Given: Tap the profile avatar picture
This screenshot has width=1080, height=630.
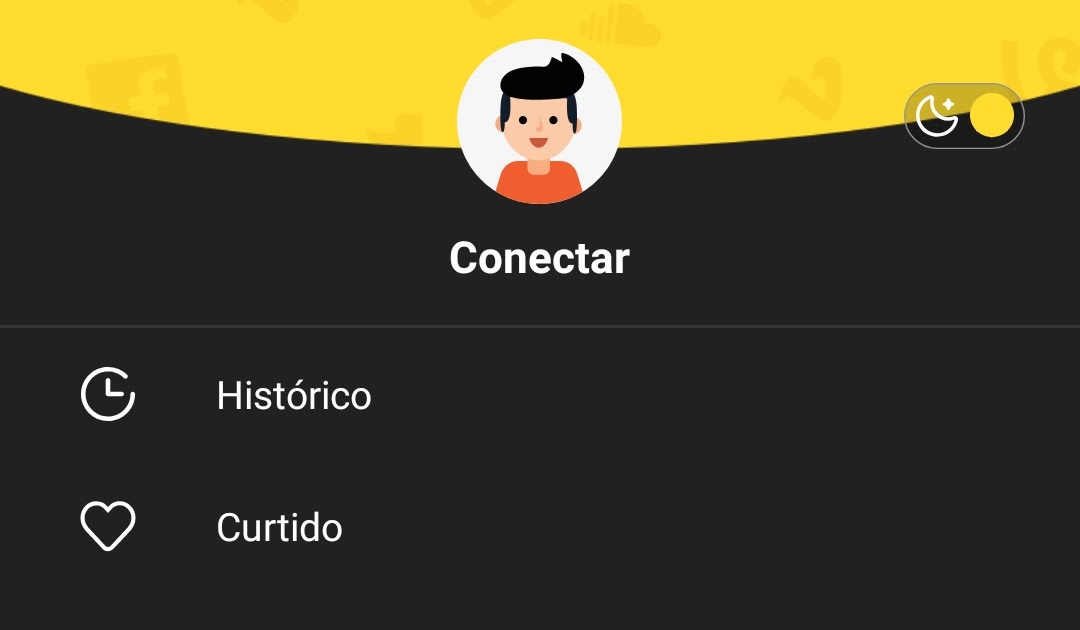Looking at the screenshot, I should click(x=539, y=122).
